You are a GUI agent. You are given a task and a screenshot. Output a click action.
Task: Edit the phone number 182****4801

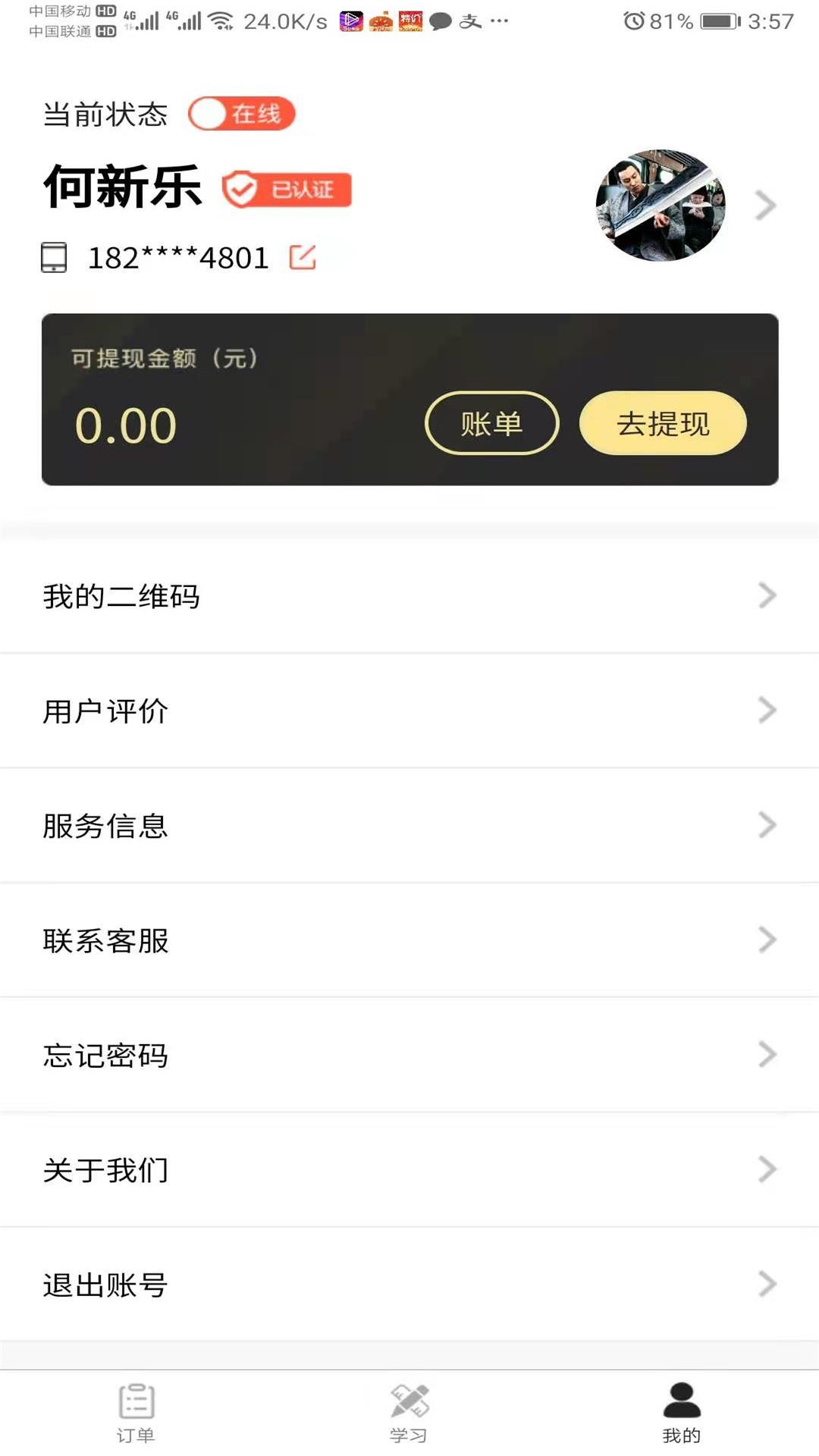pyautogui.click(x=302, y=258)
